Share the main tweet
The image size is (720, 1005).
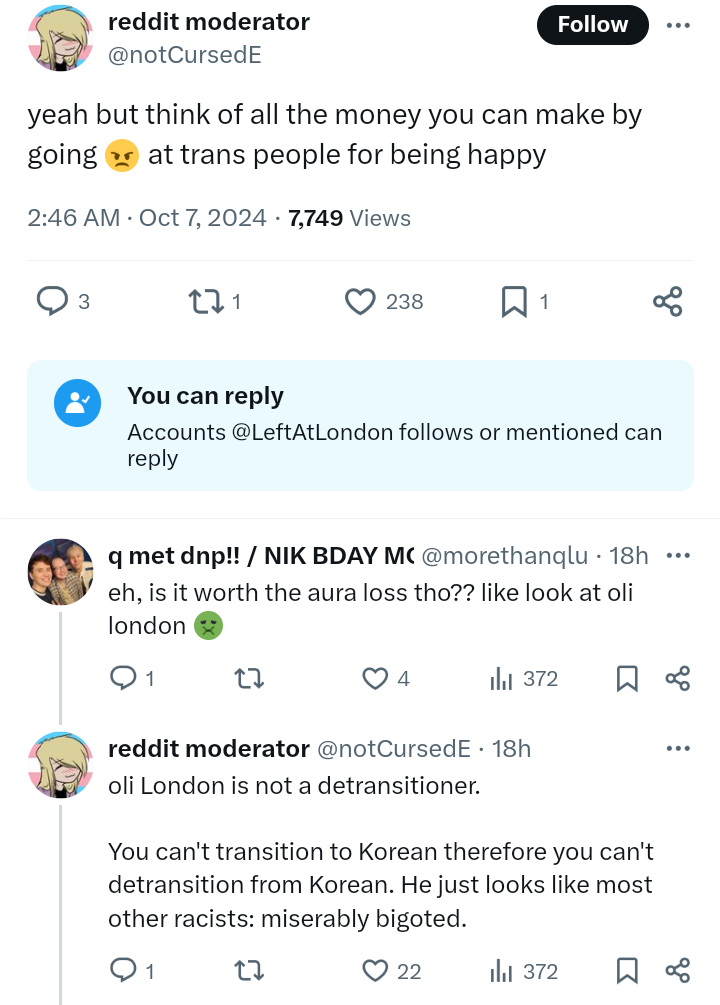coord(667,301)
